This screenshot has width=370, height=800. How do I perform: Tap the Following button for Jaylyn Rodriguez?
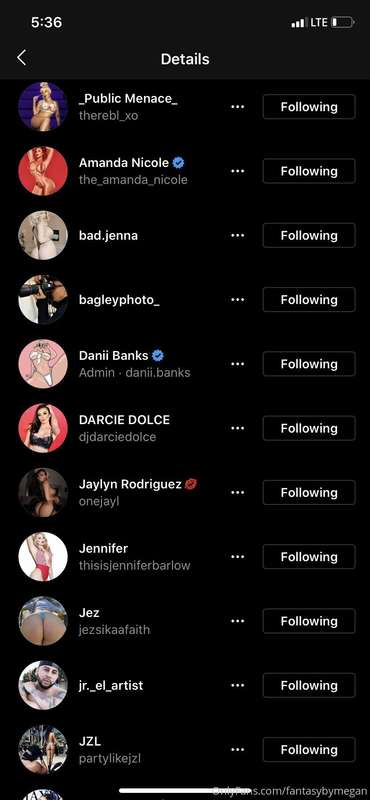pos(309,492)
